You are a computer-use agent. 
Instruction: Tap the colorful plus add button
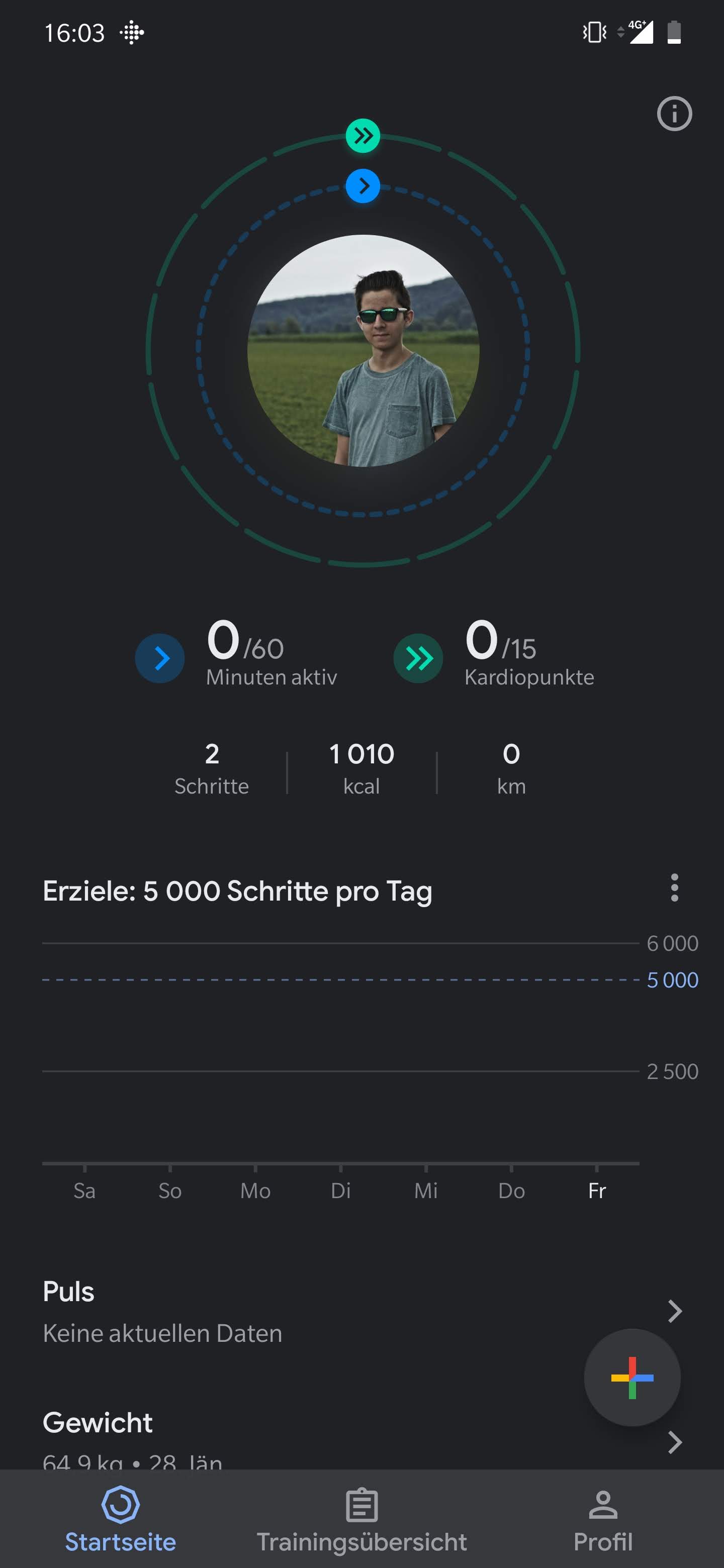pyautogui.click(x=632, y=1378)
